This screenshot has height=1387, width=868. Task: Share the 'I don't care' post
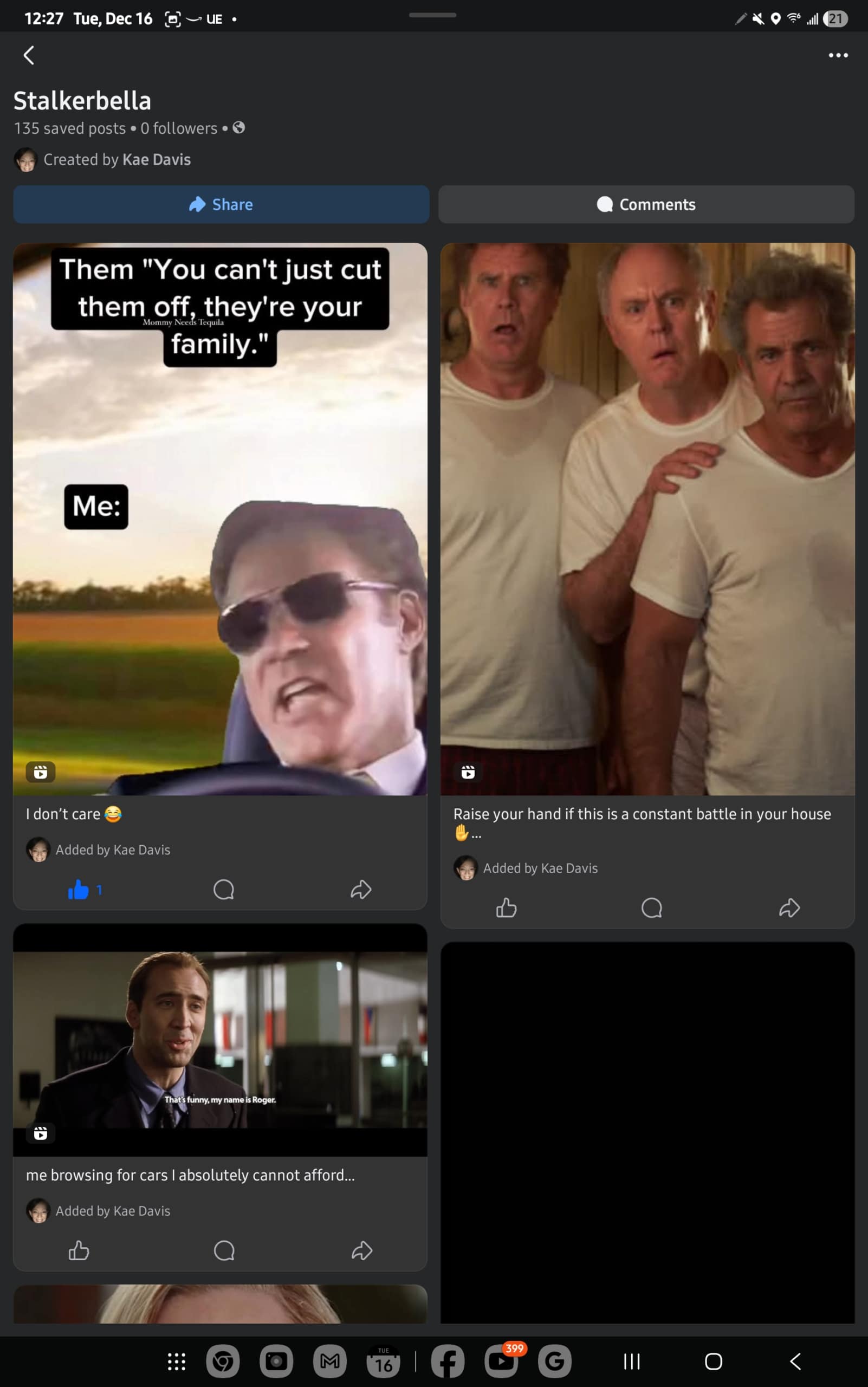click(361, 890)
